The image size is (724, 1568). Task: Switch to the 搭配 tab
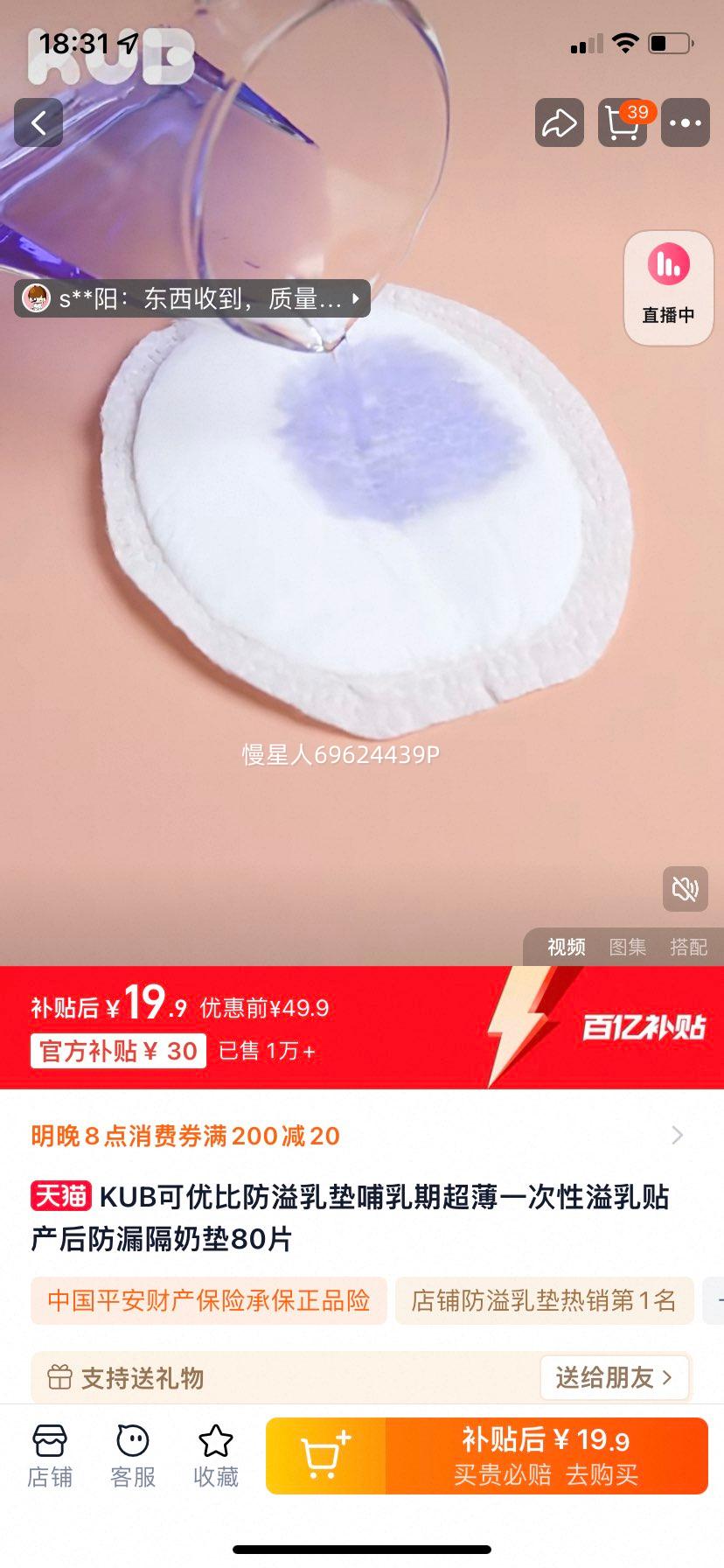[x=690, y=948]
